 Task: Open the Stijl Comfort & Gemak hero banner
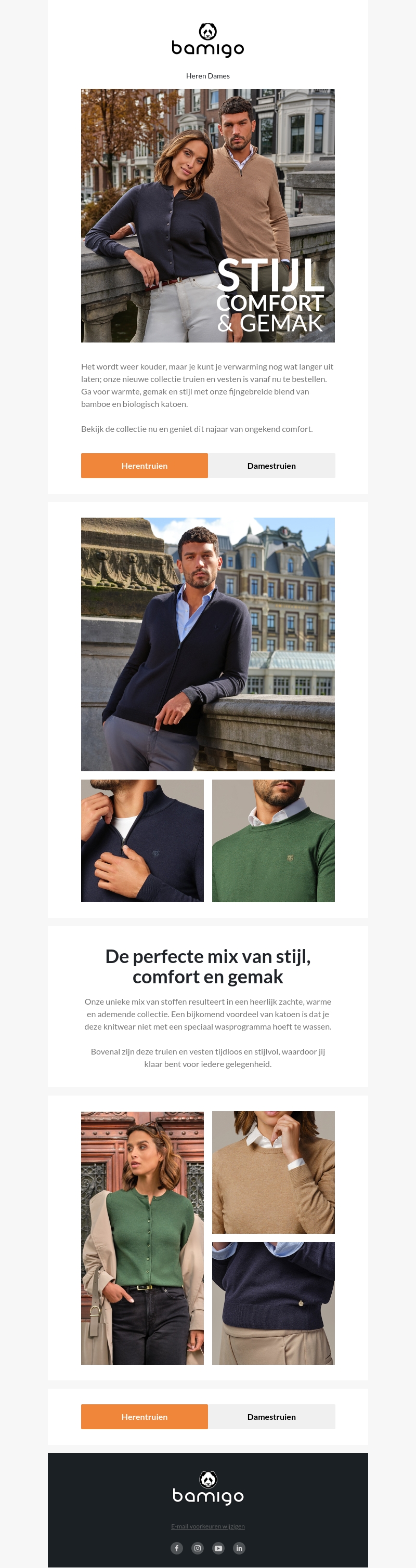point(207,216)
